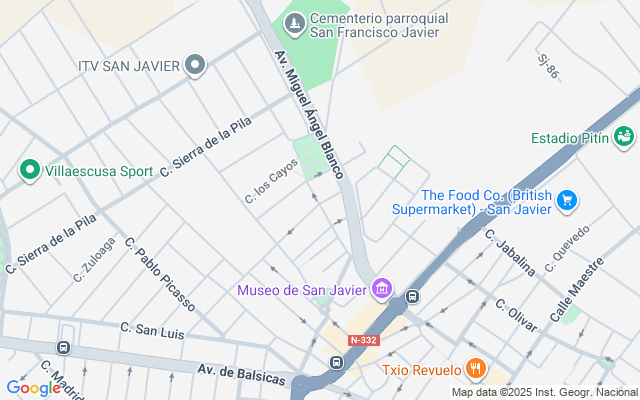Open the ITV San Javier place pin
The width and height of the screenshot is (640, 400).
coord(196,66)
